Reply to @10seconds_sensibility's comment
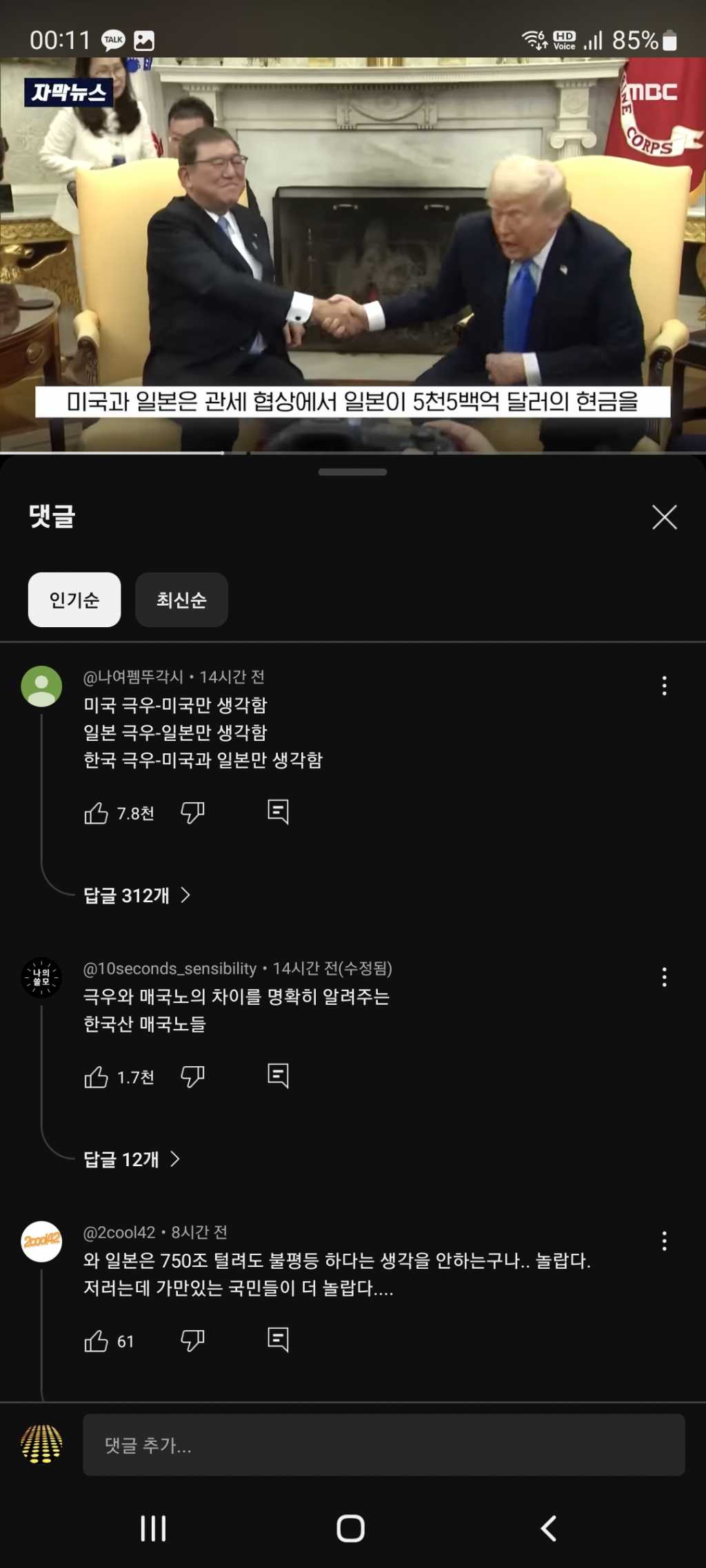Screen dimensions: 706x1568 pyautogui.click(x=278, y=1075)
